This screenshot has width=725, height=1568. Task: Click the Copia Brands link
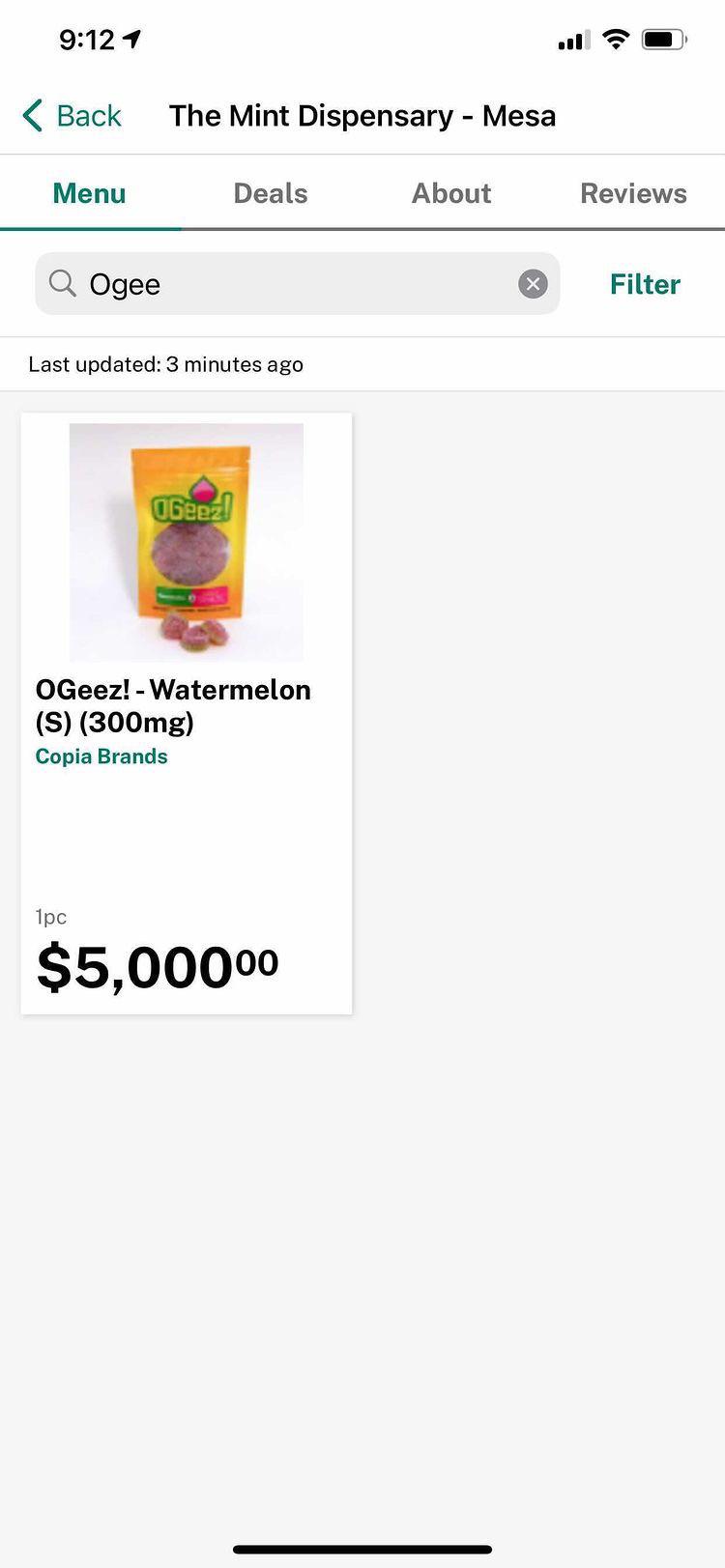pos(101,755)
